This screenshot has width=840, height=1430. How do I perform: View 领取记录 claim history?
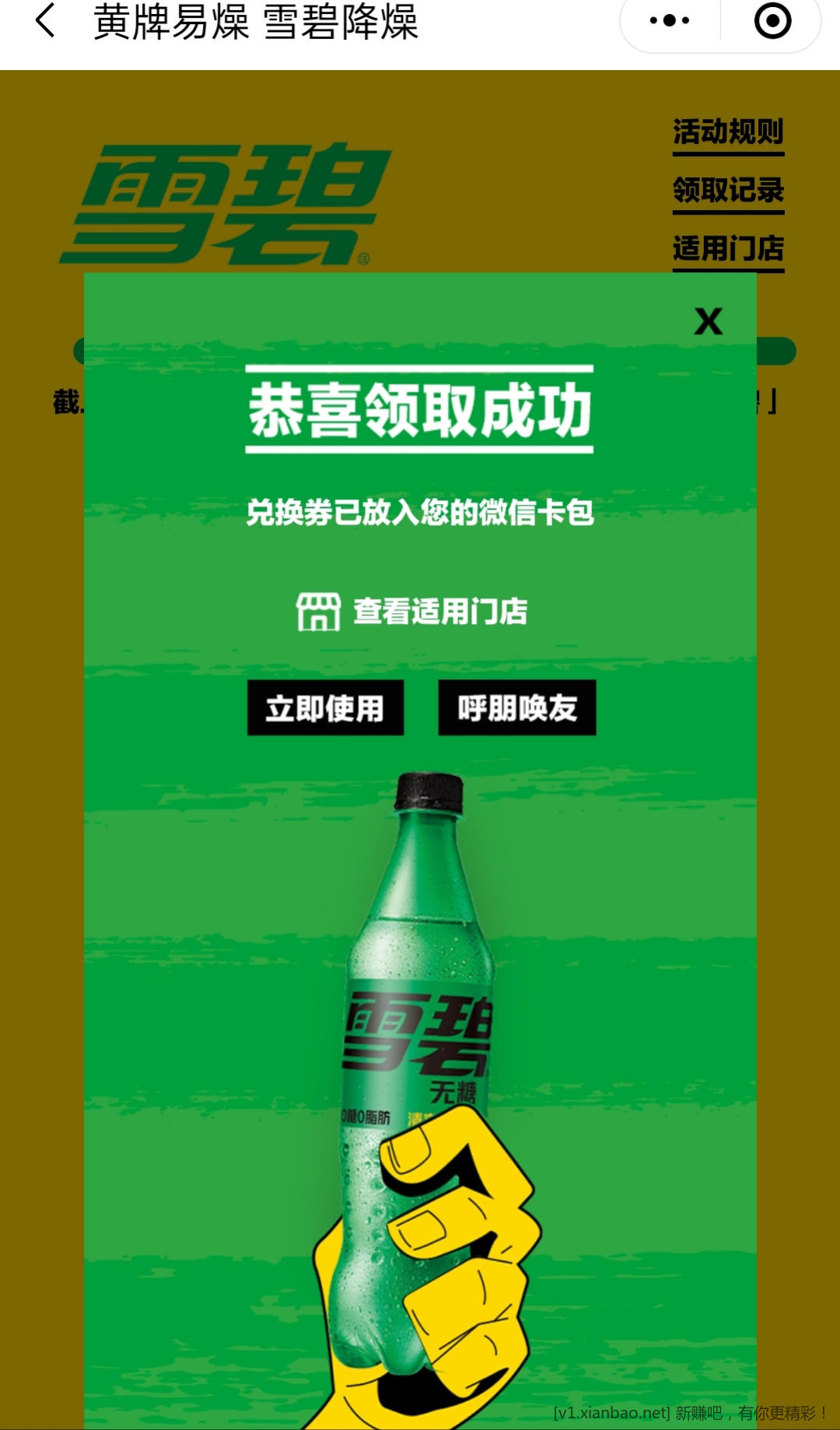(728, 191)
